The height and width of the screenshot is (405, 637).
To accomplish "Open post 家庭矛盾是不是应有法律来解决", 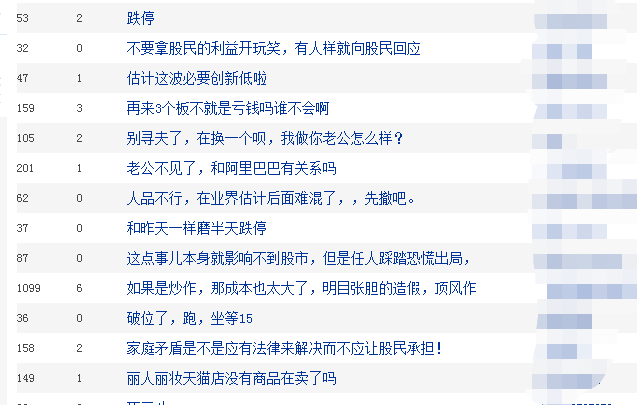I will [284, 348].
